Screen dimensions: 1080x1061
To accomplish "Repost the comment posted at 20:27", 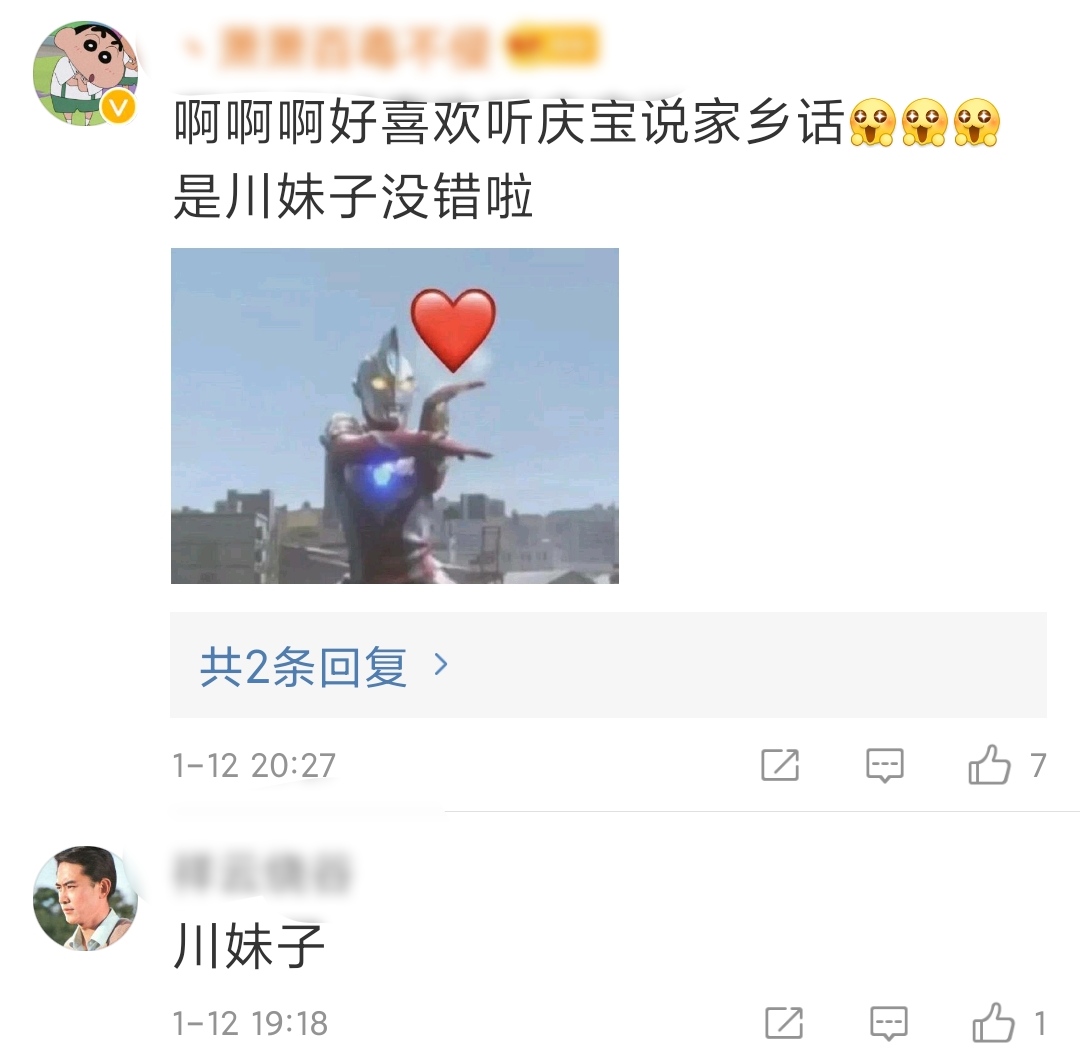I will [x=780, y=766].
